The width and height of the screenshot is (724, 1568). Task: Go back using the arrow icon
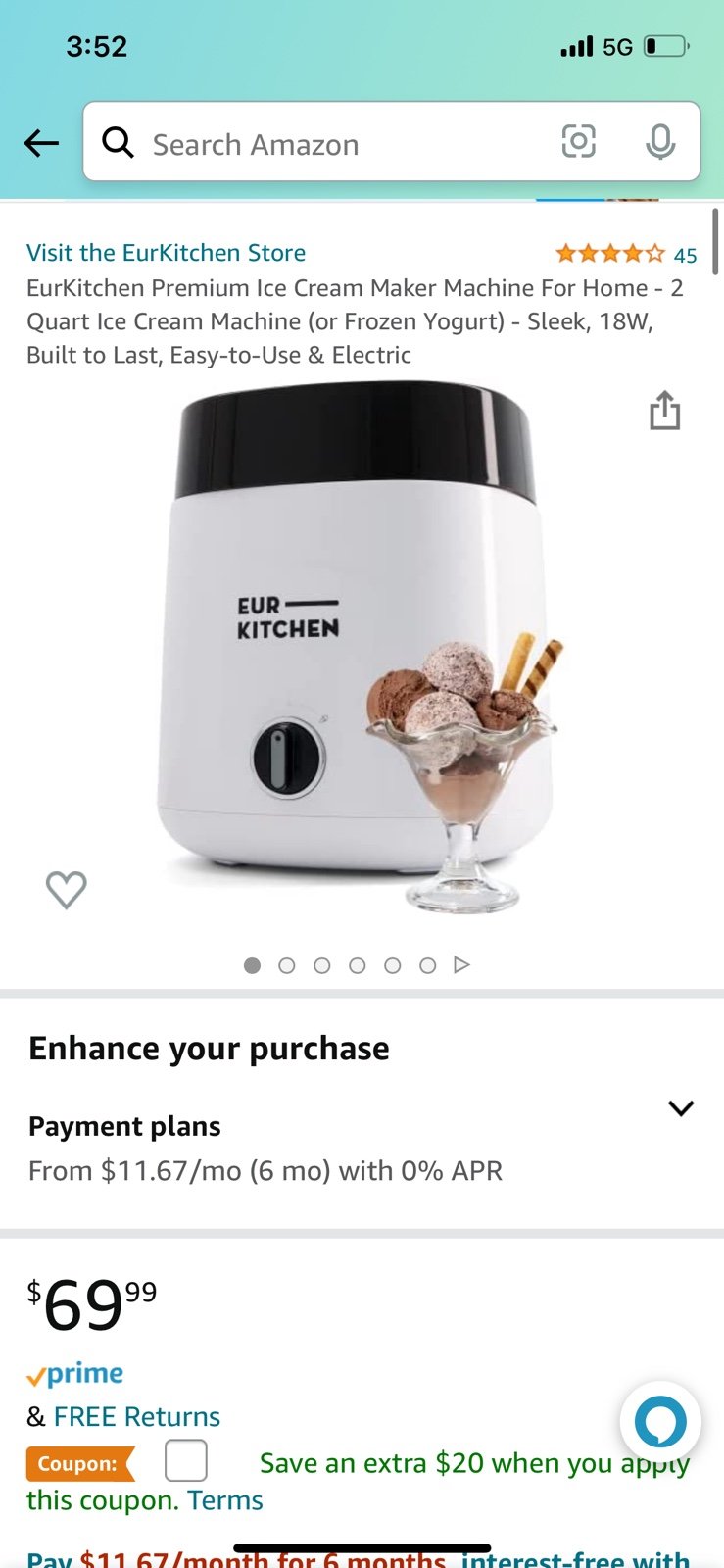[x=41, y=143]
